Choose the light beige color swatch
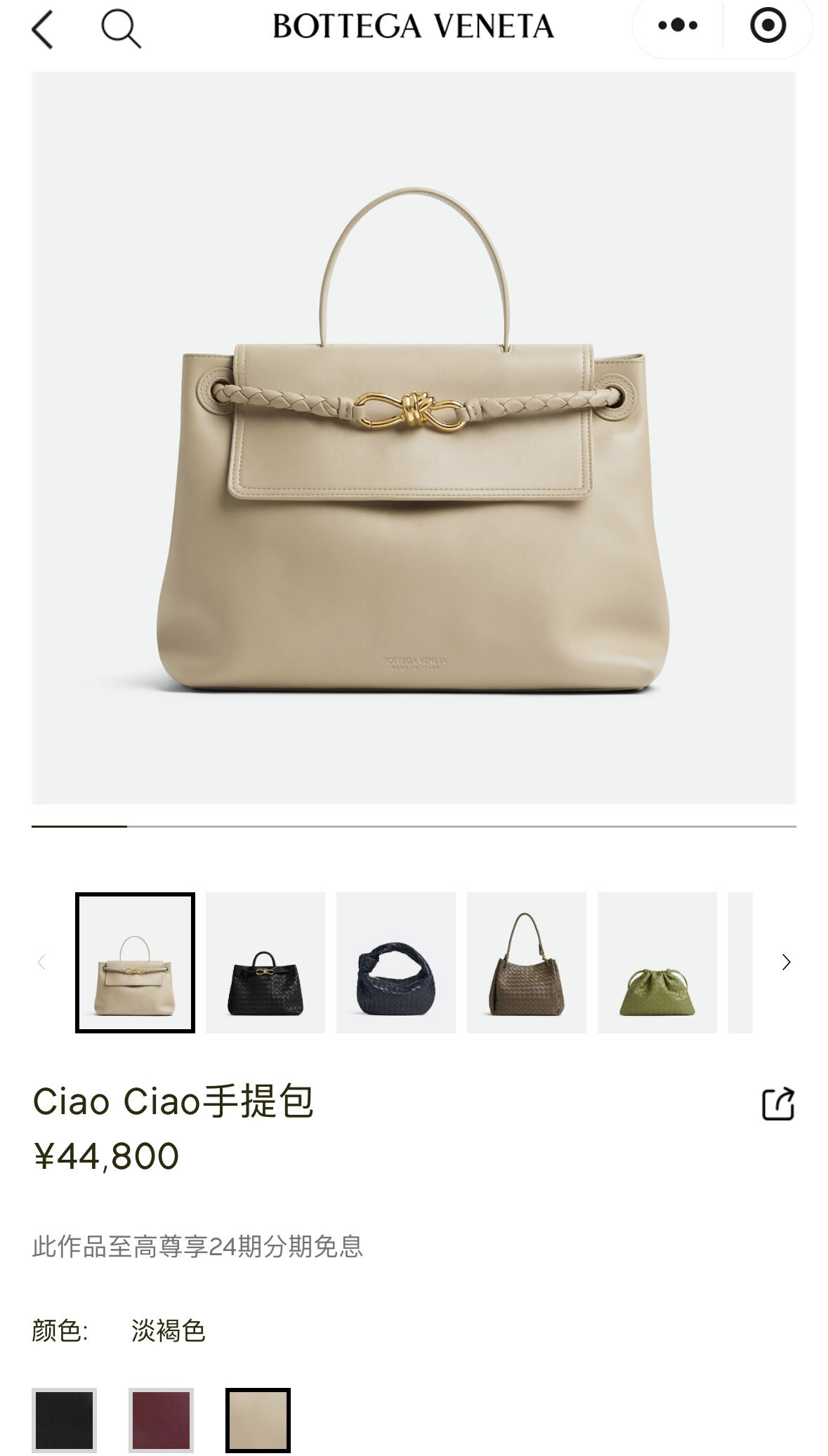Screen dimensions: 828x1456 click(258, 1419)
